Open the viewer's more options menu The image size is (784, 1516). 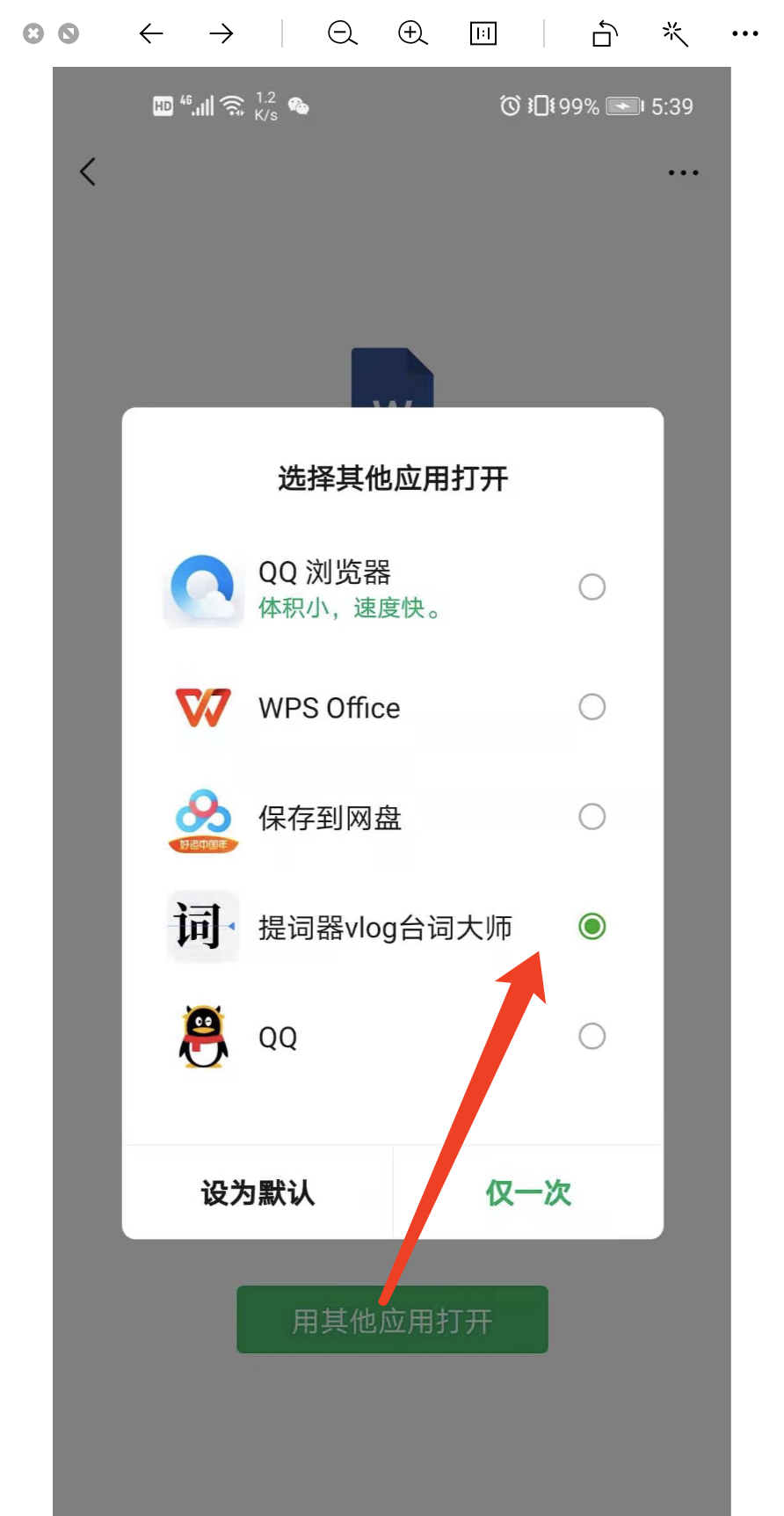pyautogui.click(x=744, y=34)
